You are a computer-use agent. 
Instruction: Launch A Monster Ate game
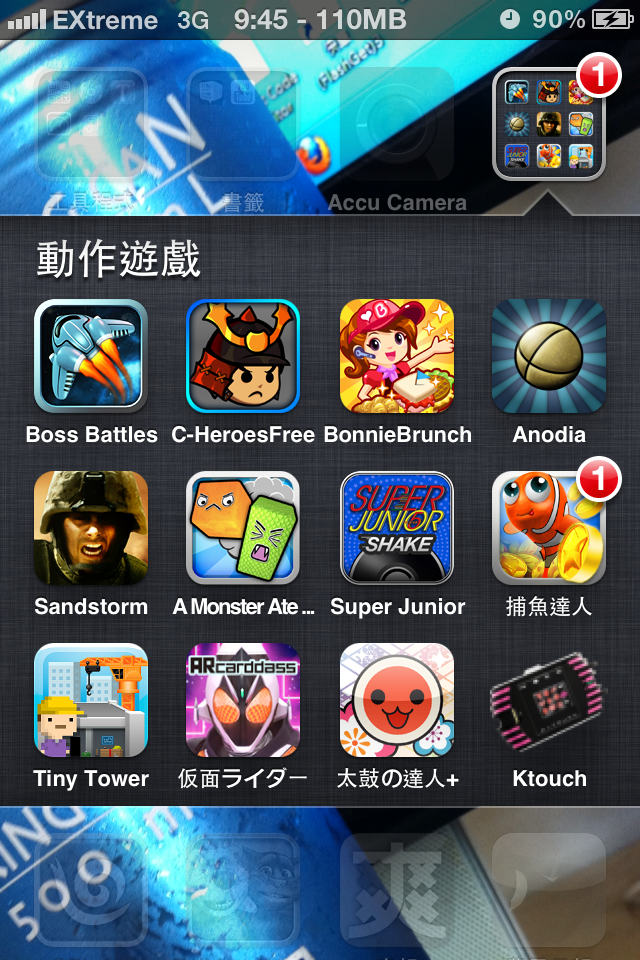point(243,528)
